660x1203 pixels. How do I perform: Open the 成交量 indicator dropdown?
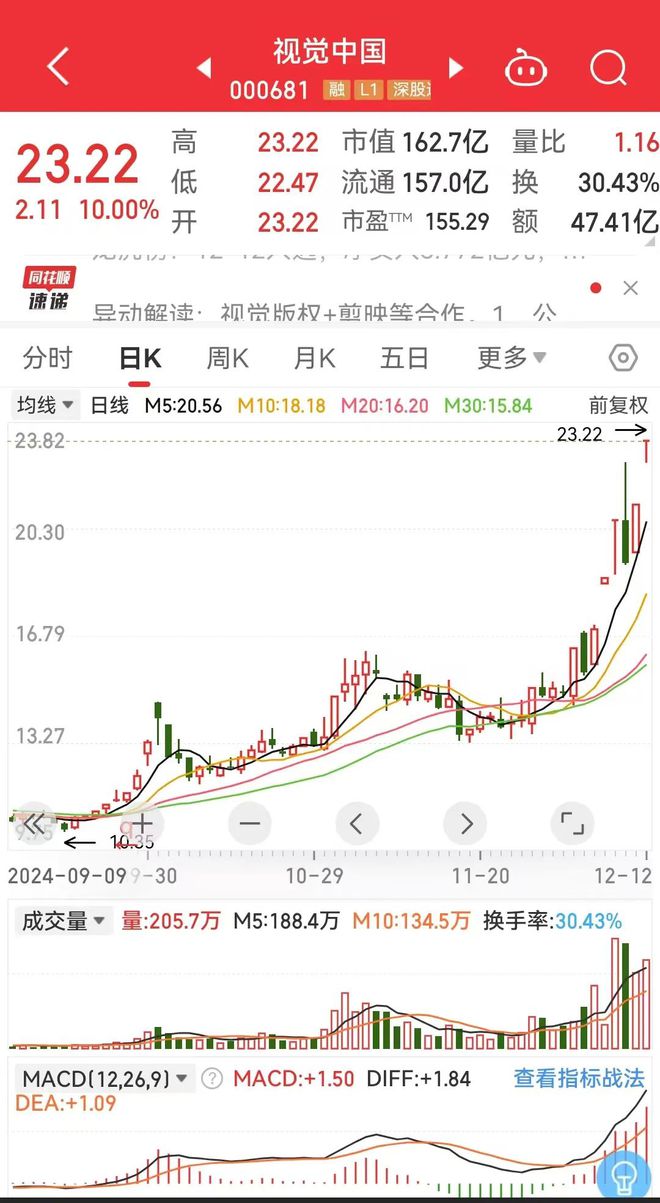[63, 920]
